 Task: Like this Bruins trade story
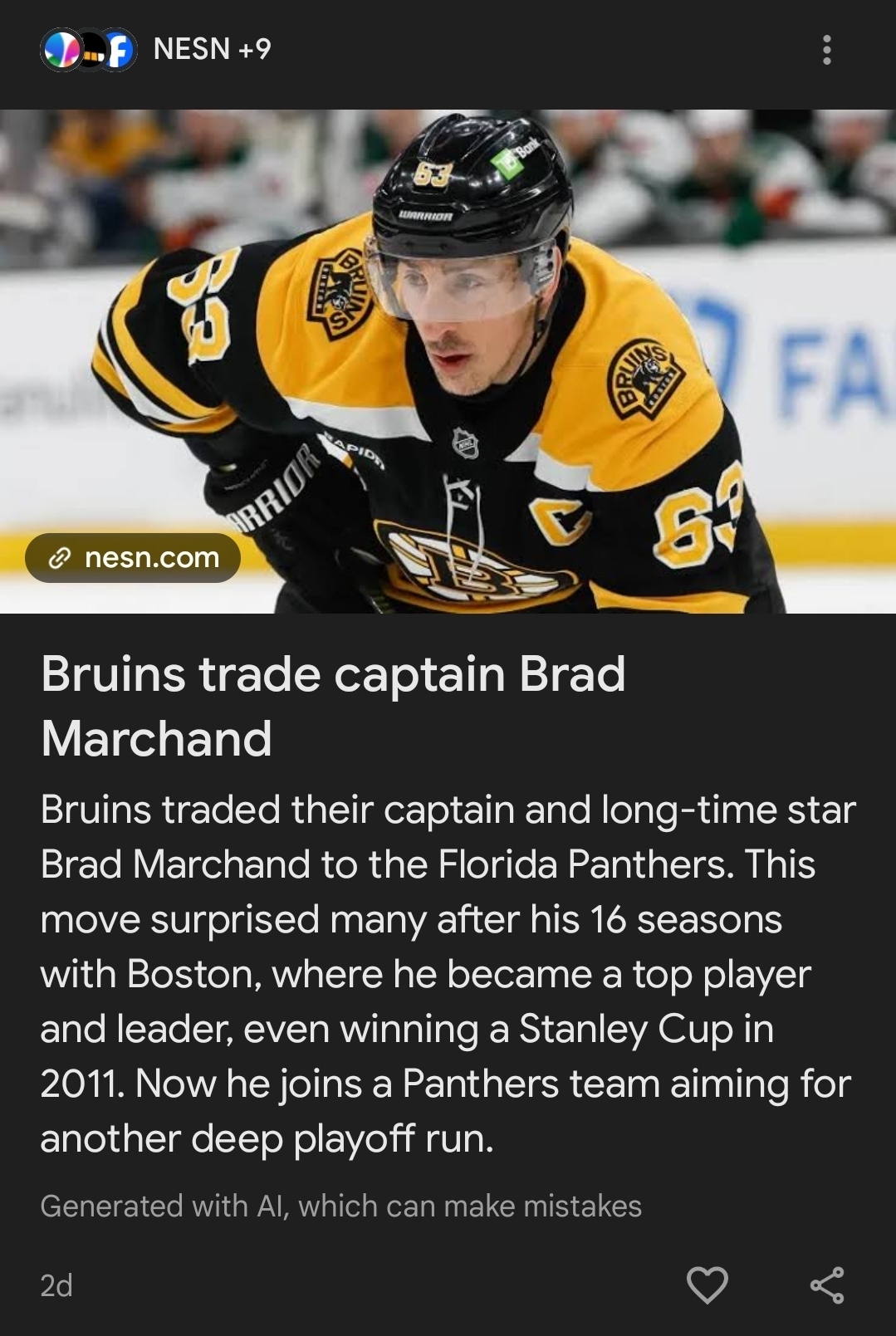click(707, 1285)
